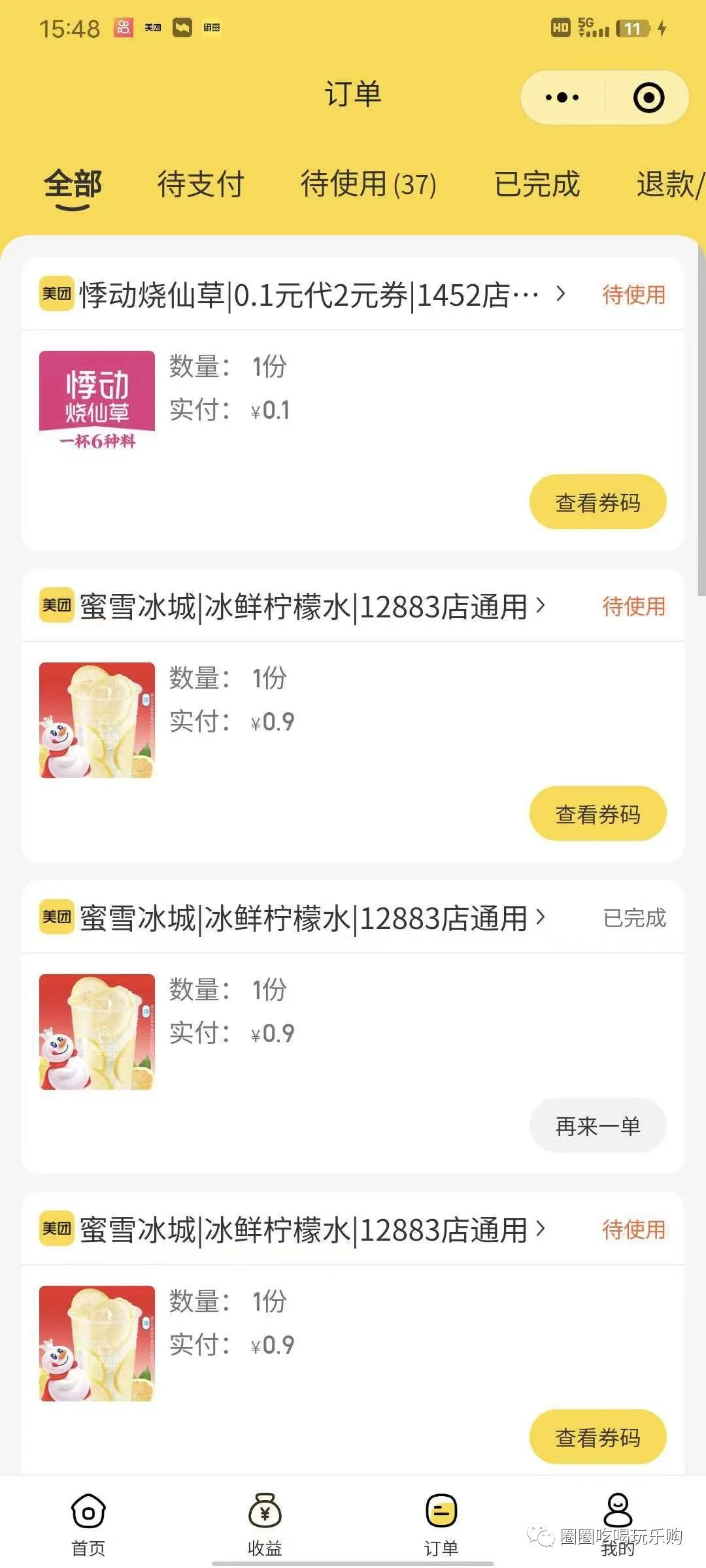
Task: Click the 美团 logo on the 悸动烧仙草 order
Action: tap(56, 295)
